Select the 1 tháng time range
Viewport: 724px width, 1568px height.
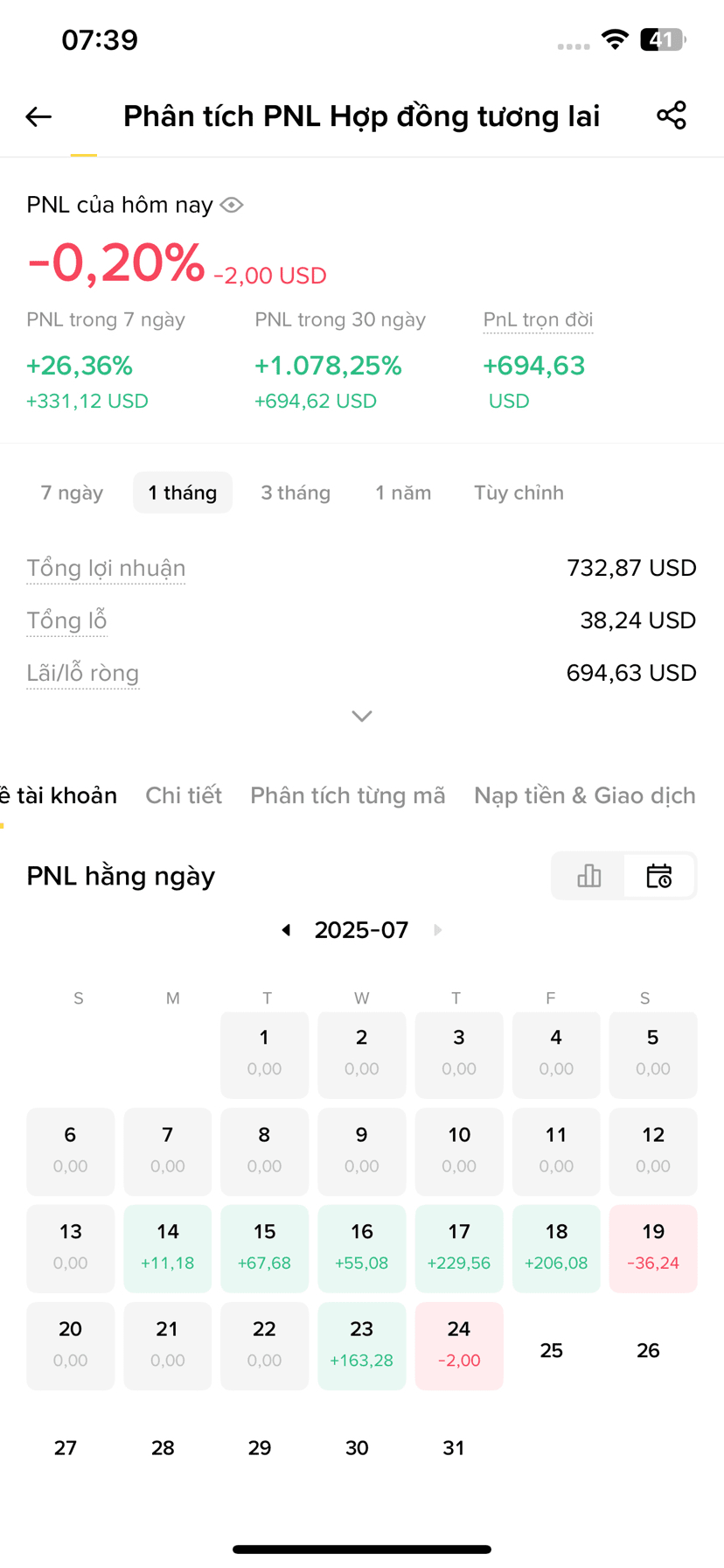[x=183, y=493]
